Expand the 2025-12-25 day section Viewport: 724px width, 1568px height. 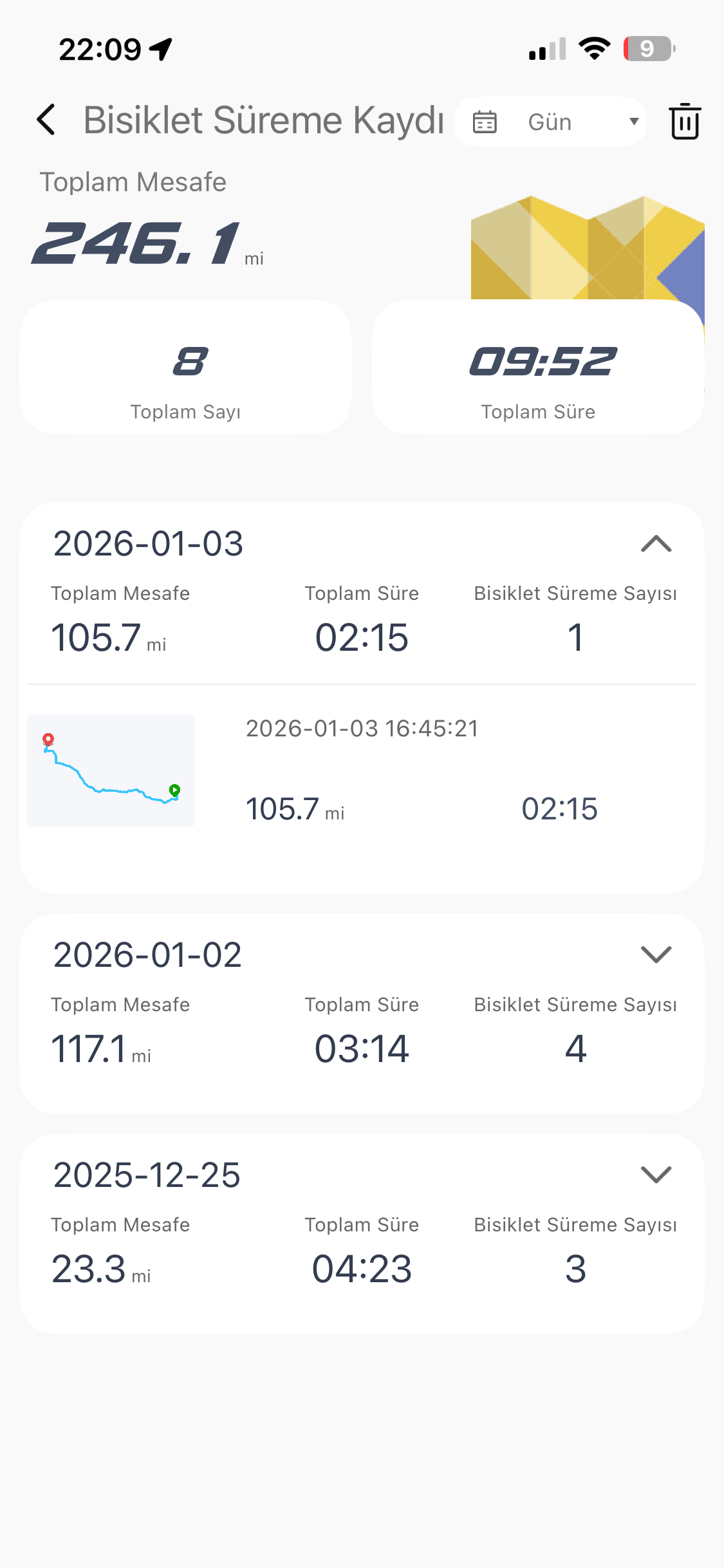[656, 1175]
